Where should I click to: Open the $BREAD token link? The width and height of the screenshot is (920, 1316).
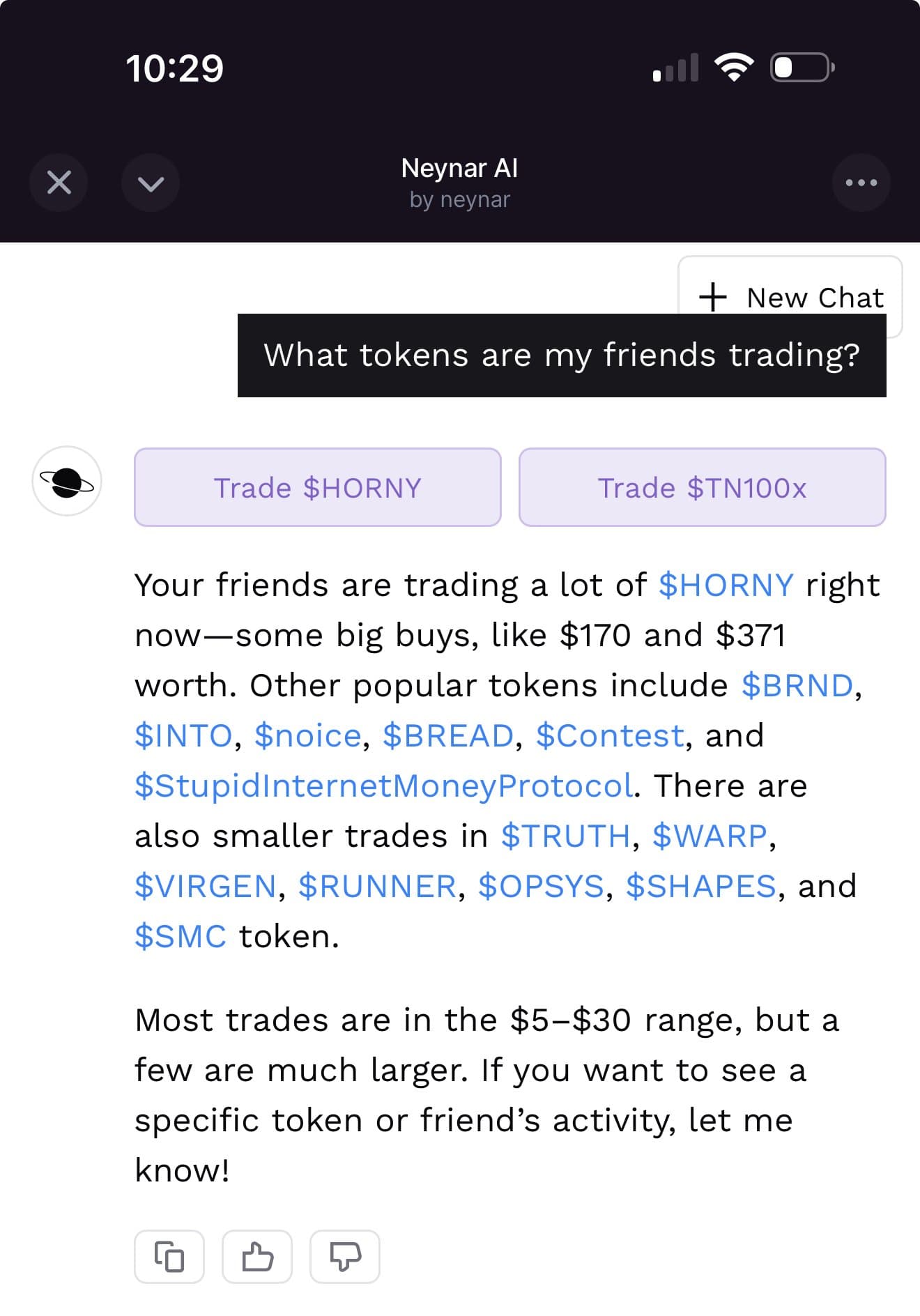point(448,735)
